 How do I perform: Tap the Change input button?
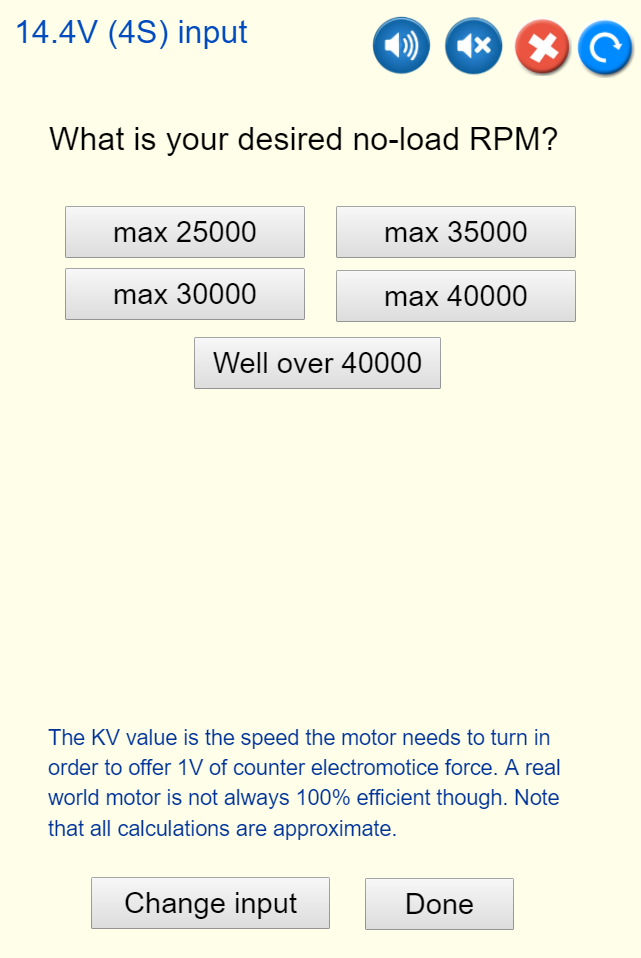point(210,903)
